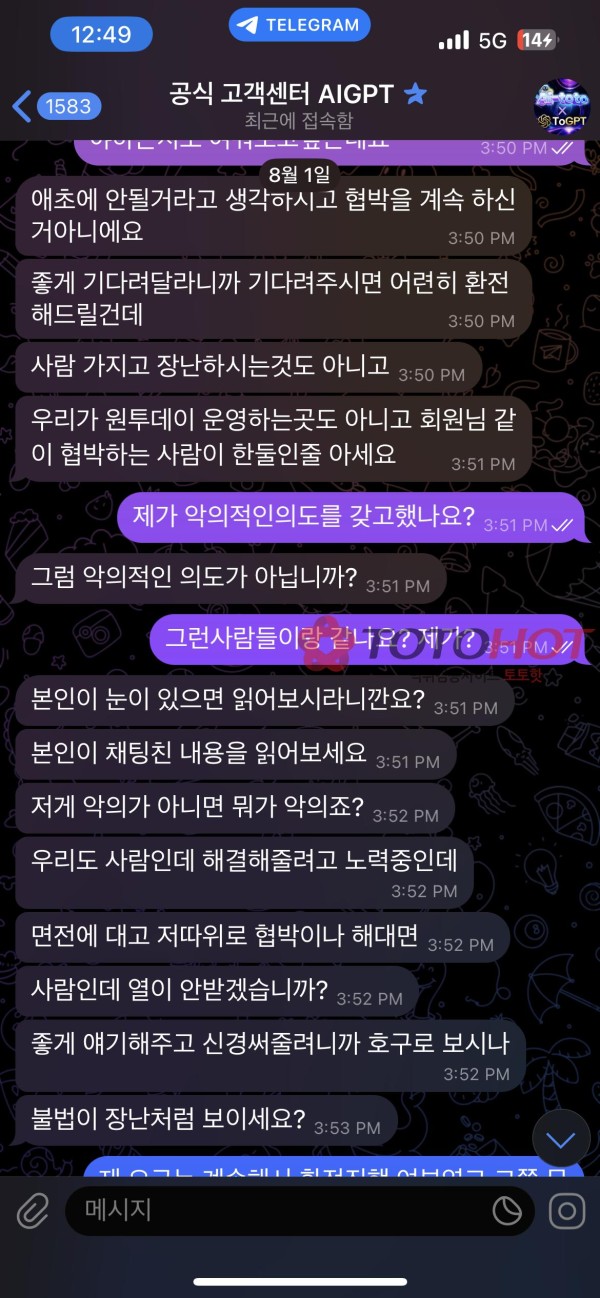Focus the 메시지 input field
The height and width of the screenshot is (1298, 600).
click(280, 1212)
